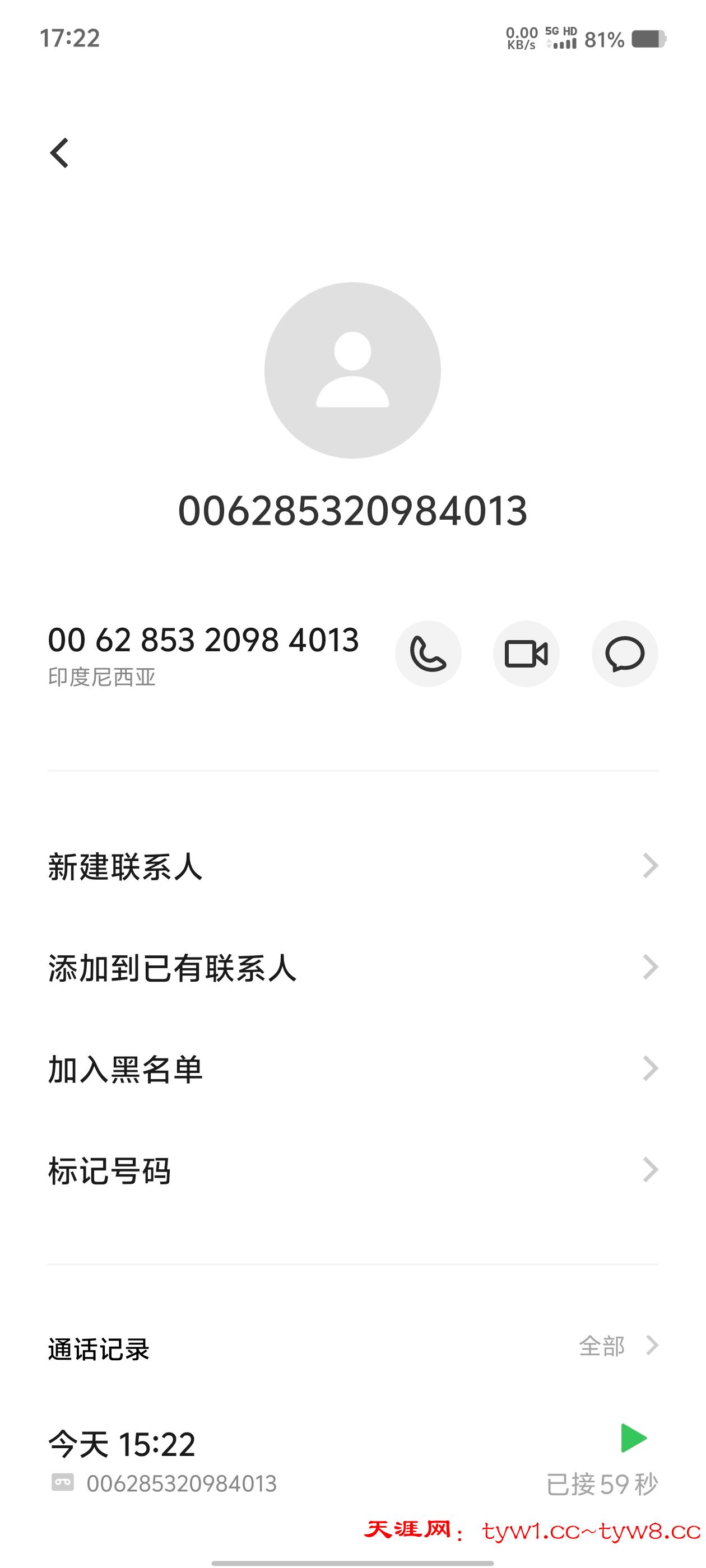Open 标记号码 to mark this number
The width and height of the screenshot is (706, 1568).
click(352, 1169)
